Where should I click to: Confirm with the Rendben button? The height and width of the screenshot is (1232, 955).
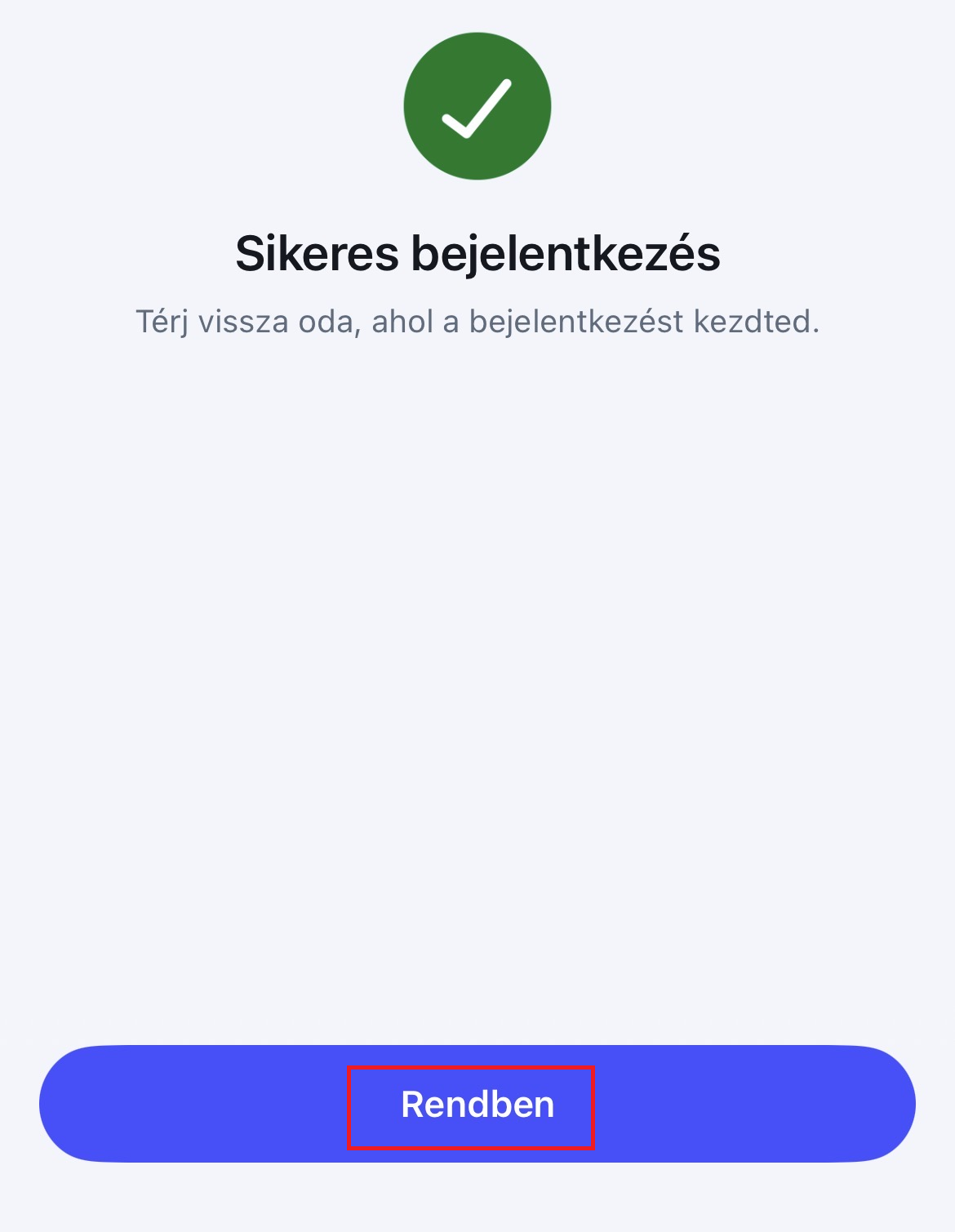pyautogui.click(x=477, y=1104)
